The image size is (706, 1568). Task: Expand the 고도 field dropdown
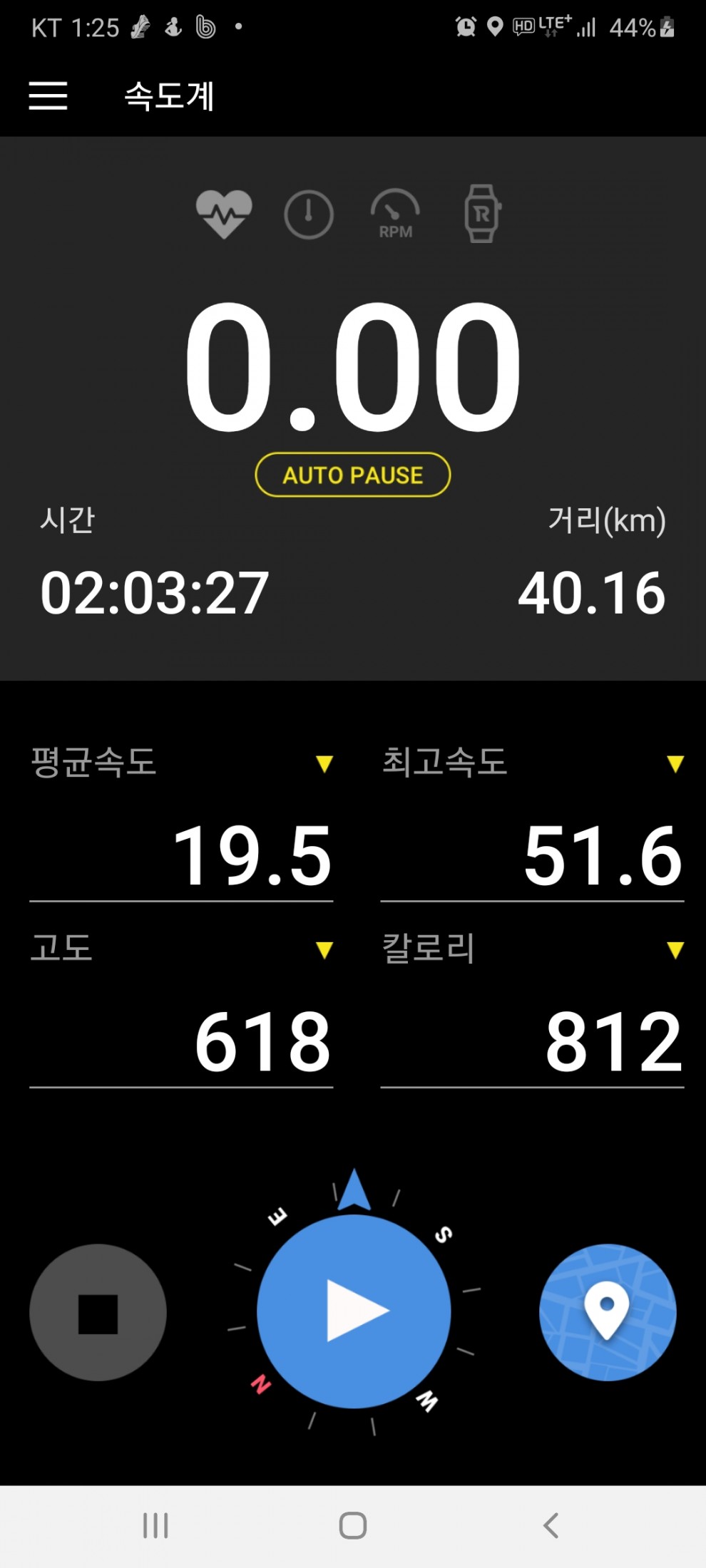click(x=324, y=950)
